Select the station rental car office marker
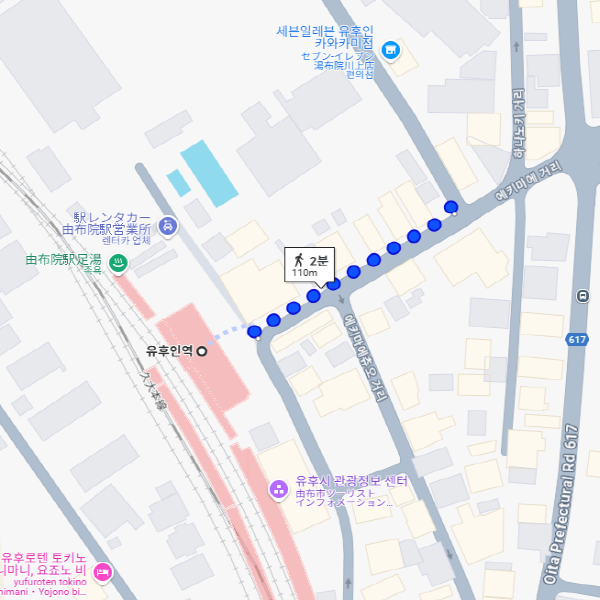Viewport: 600px width, 600px height. pos(168,225)
